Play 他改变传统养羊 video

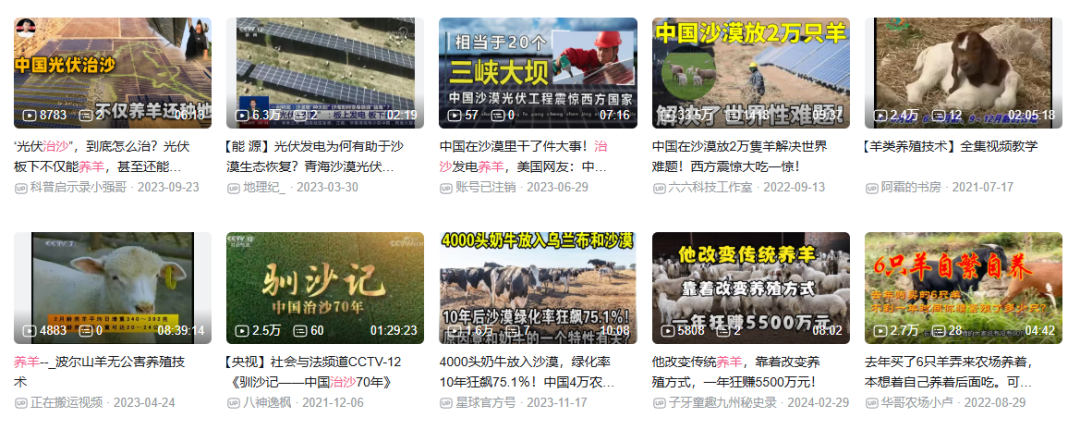pos(751,287)
